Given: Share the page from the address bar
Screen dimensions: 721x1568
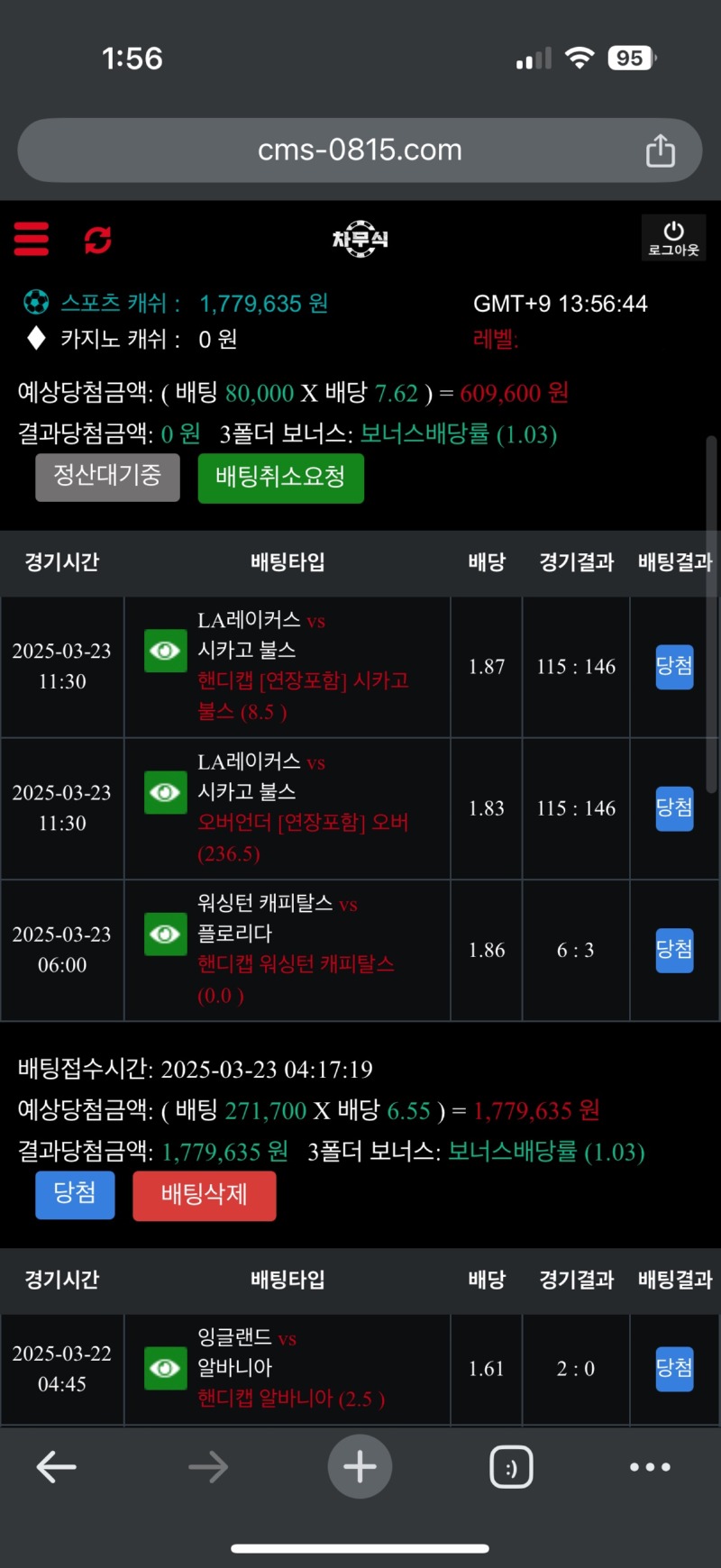Looking at the screenshot, I should coord(660,150).
